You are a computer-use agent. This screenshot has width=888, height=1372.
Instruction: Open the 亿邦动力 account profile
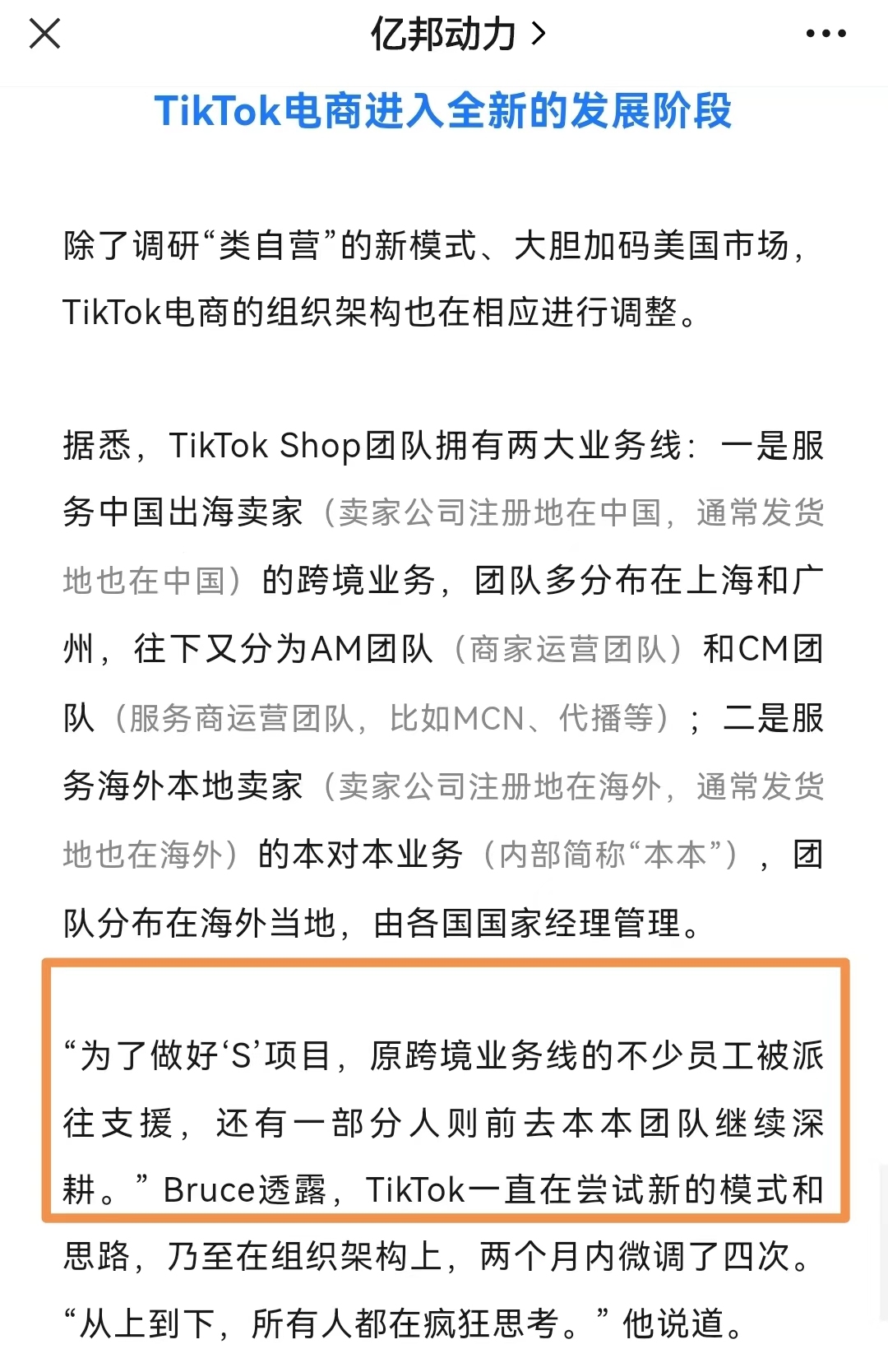pyautogui.click(x=456, y=35)
